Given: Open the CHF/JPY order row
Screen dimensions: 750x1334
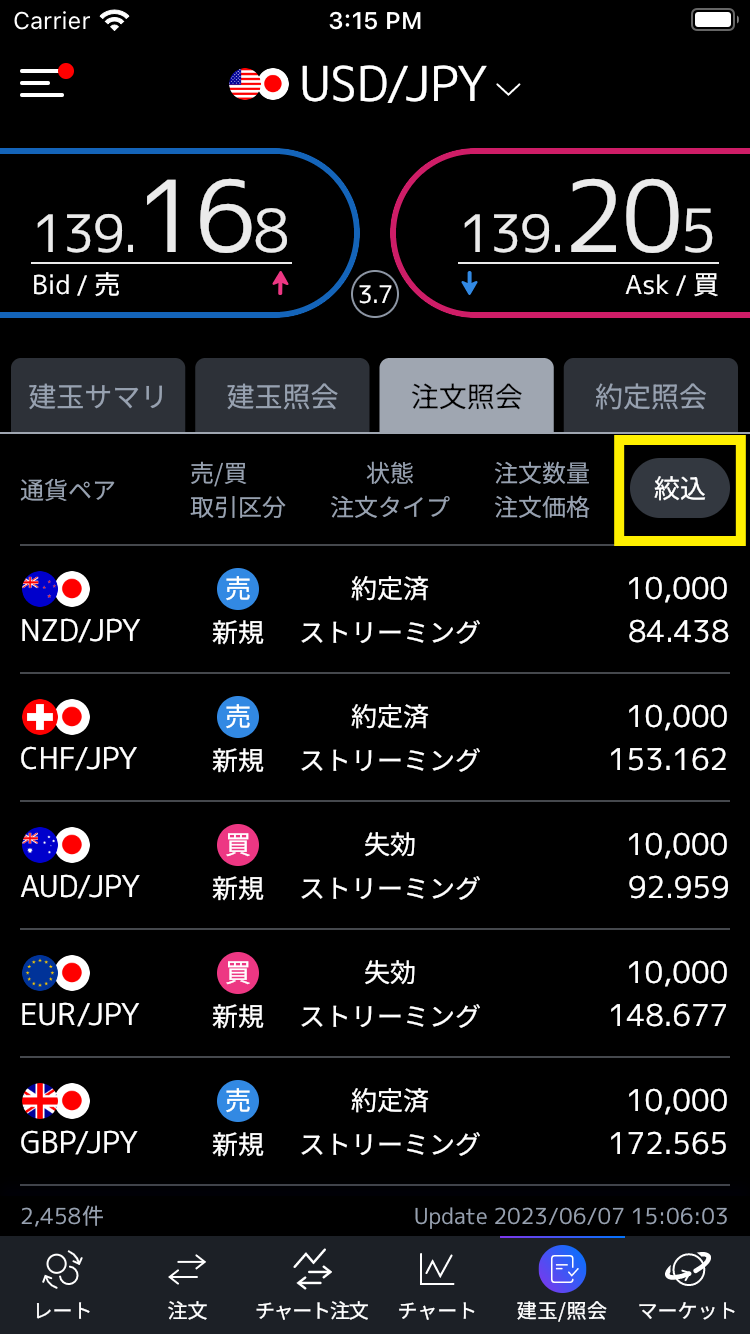Looking at the screenshot, I should [375, 738].
